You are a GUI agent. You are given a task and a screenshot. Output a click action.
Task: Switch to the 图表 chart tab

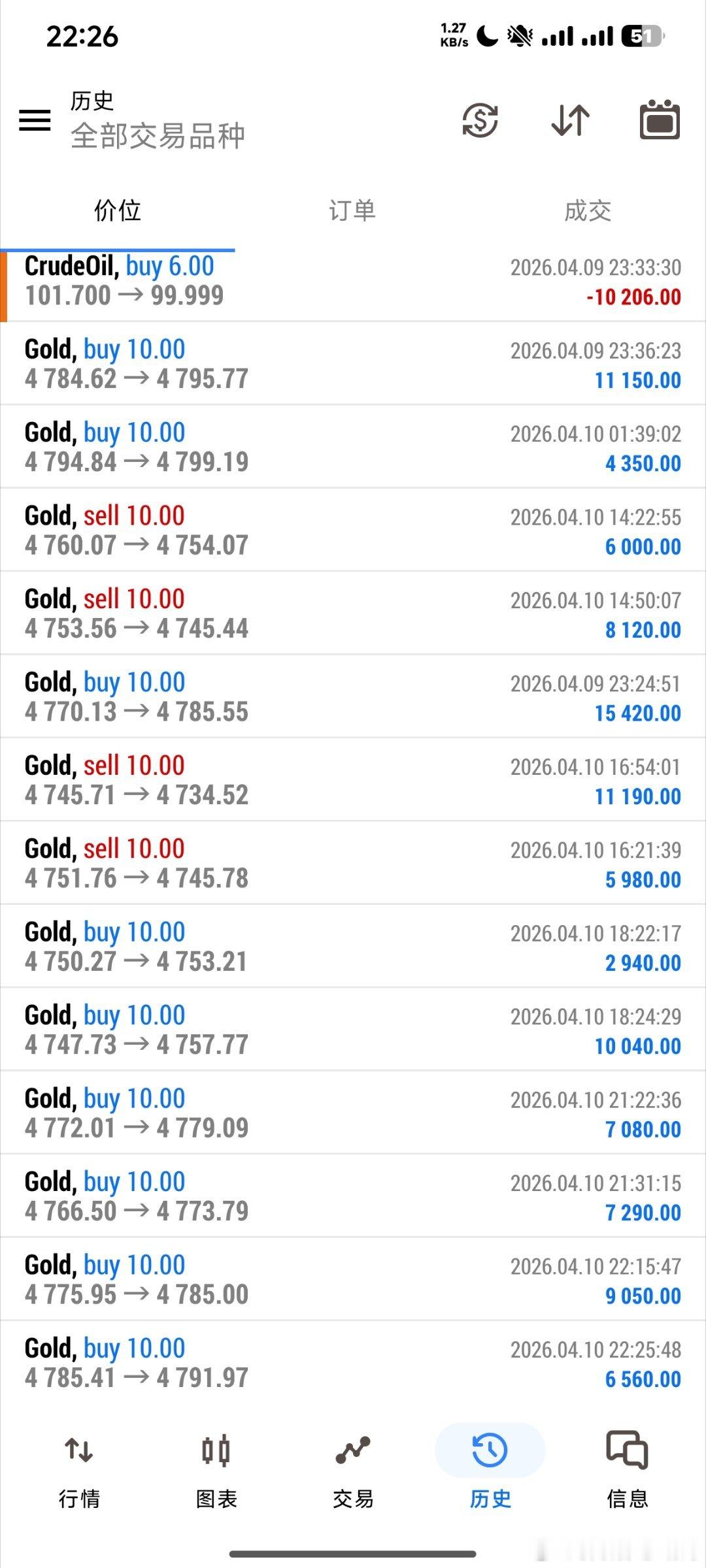coord(216,1469)
